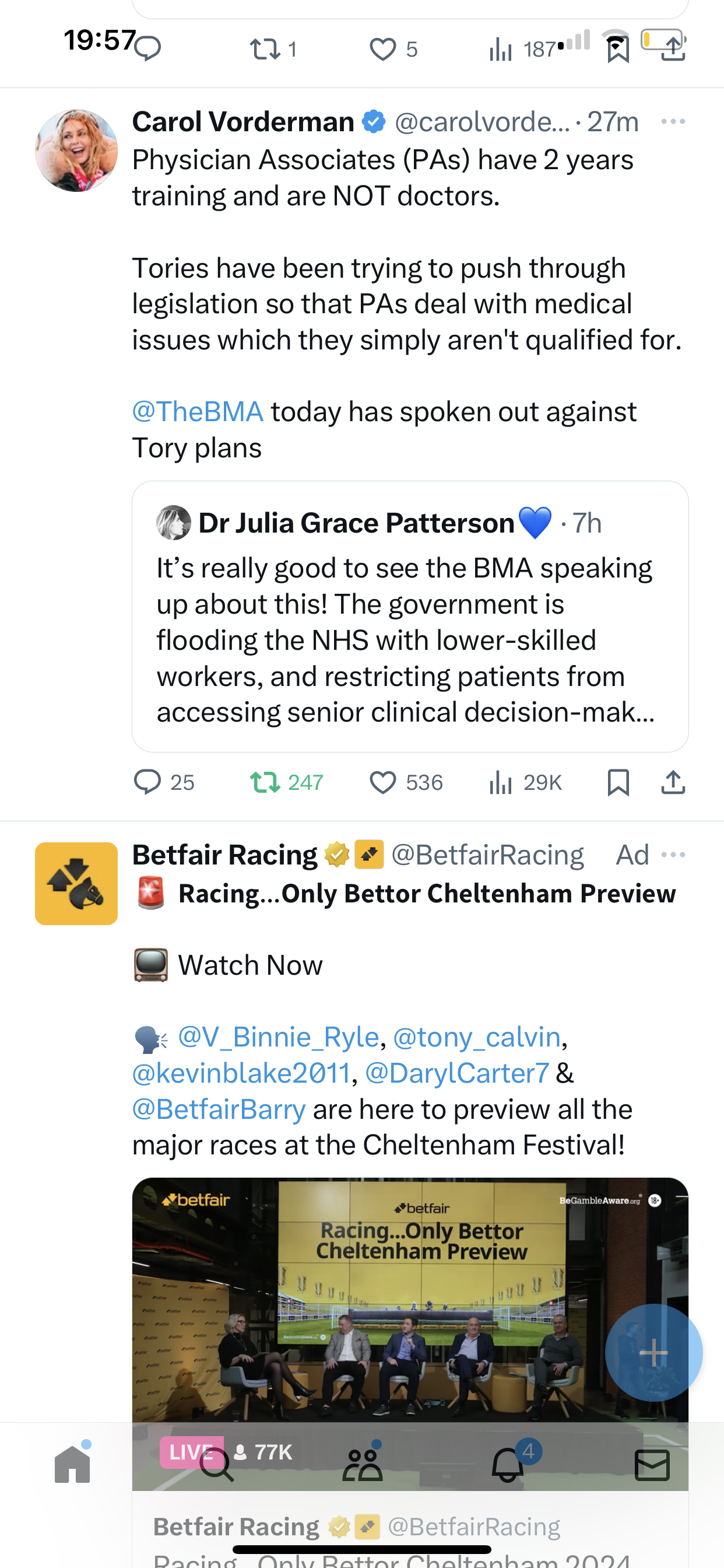Image resolution: width=724 pixels, height=1568 pixels.
Task: Open the Communities tab
Action: [x=363, y=1464]
